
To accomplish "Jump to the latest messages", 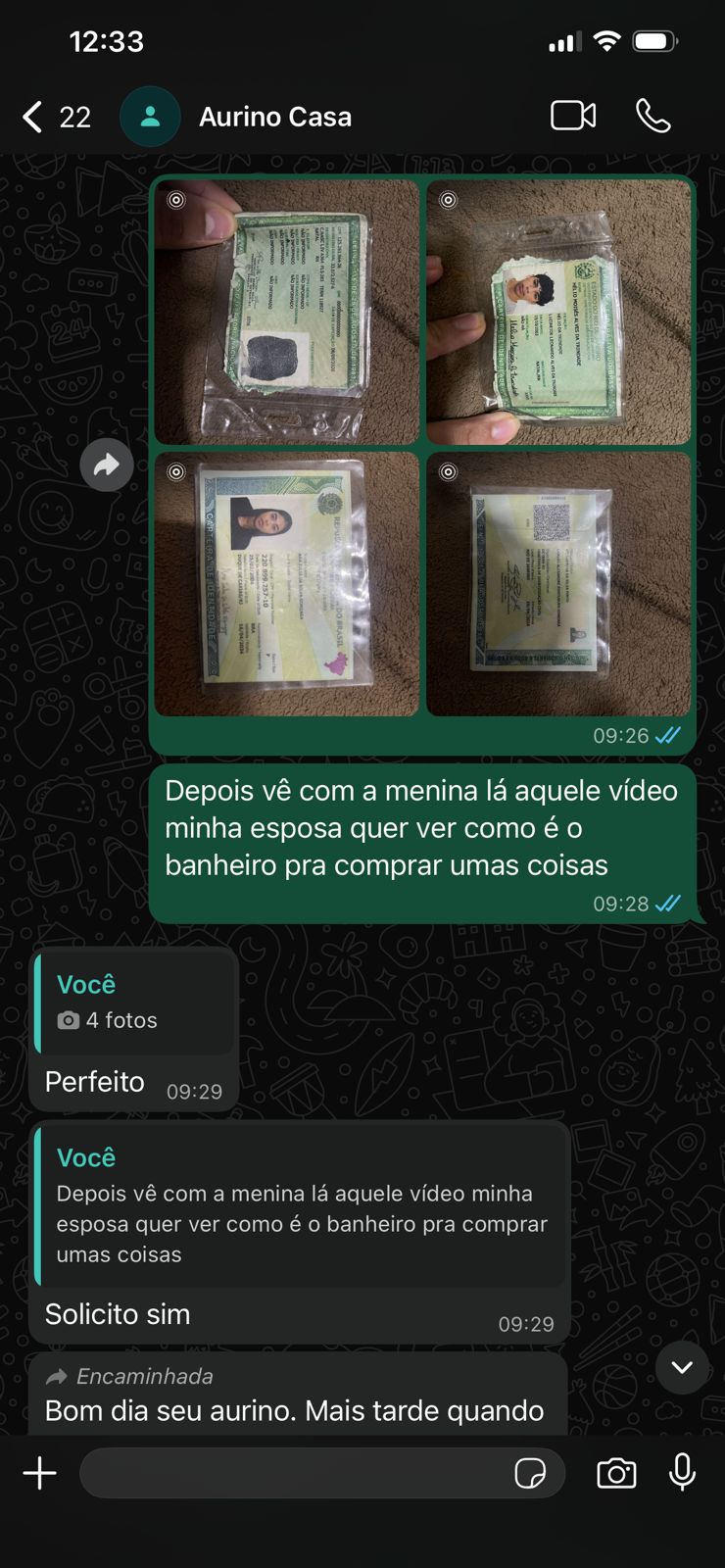I will click(x=682, y=1367).
